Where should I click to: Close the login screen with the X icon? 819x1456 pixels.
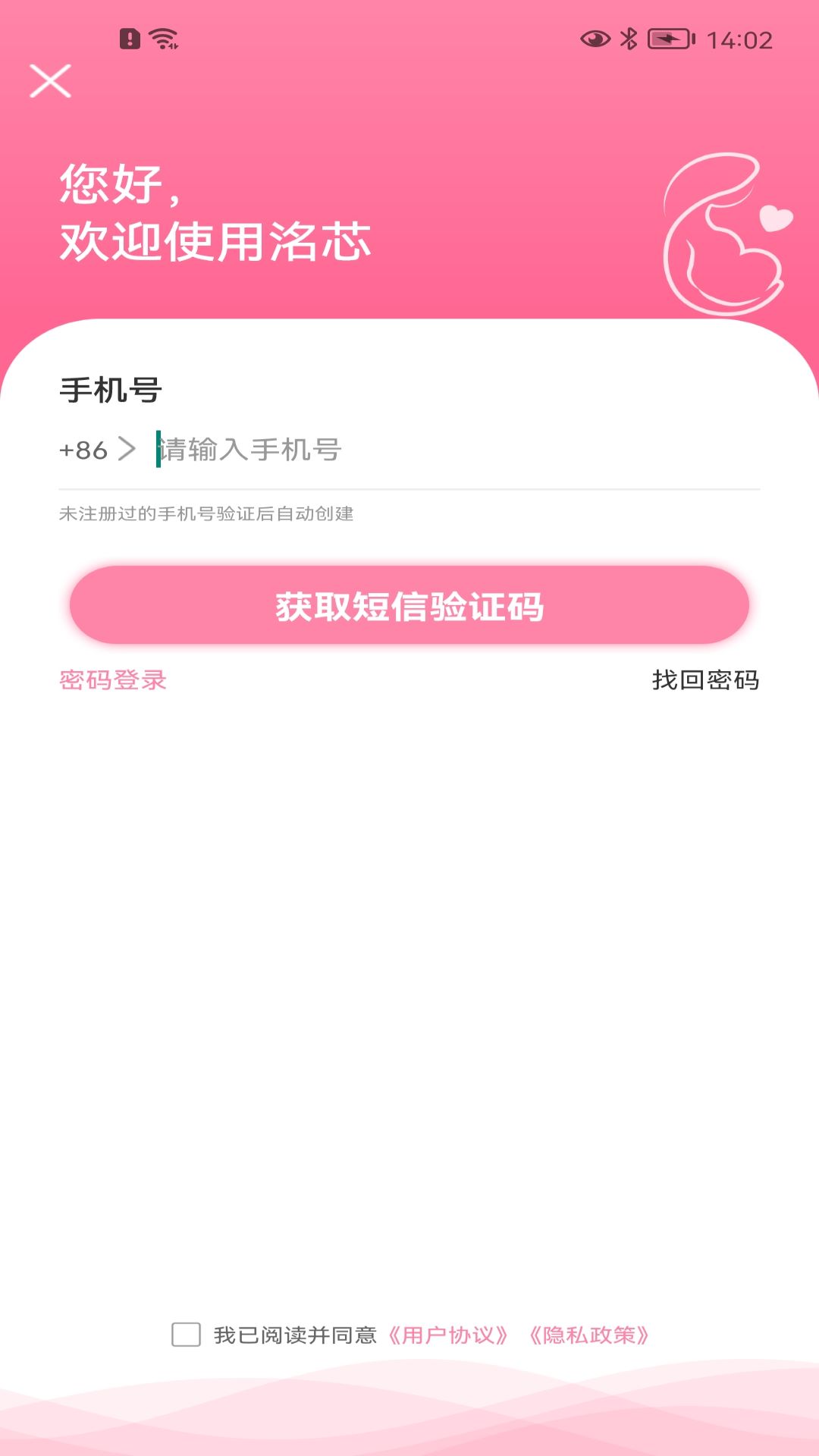point(52,81)
